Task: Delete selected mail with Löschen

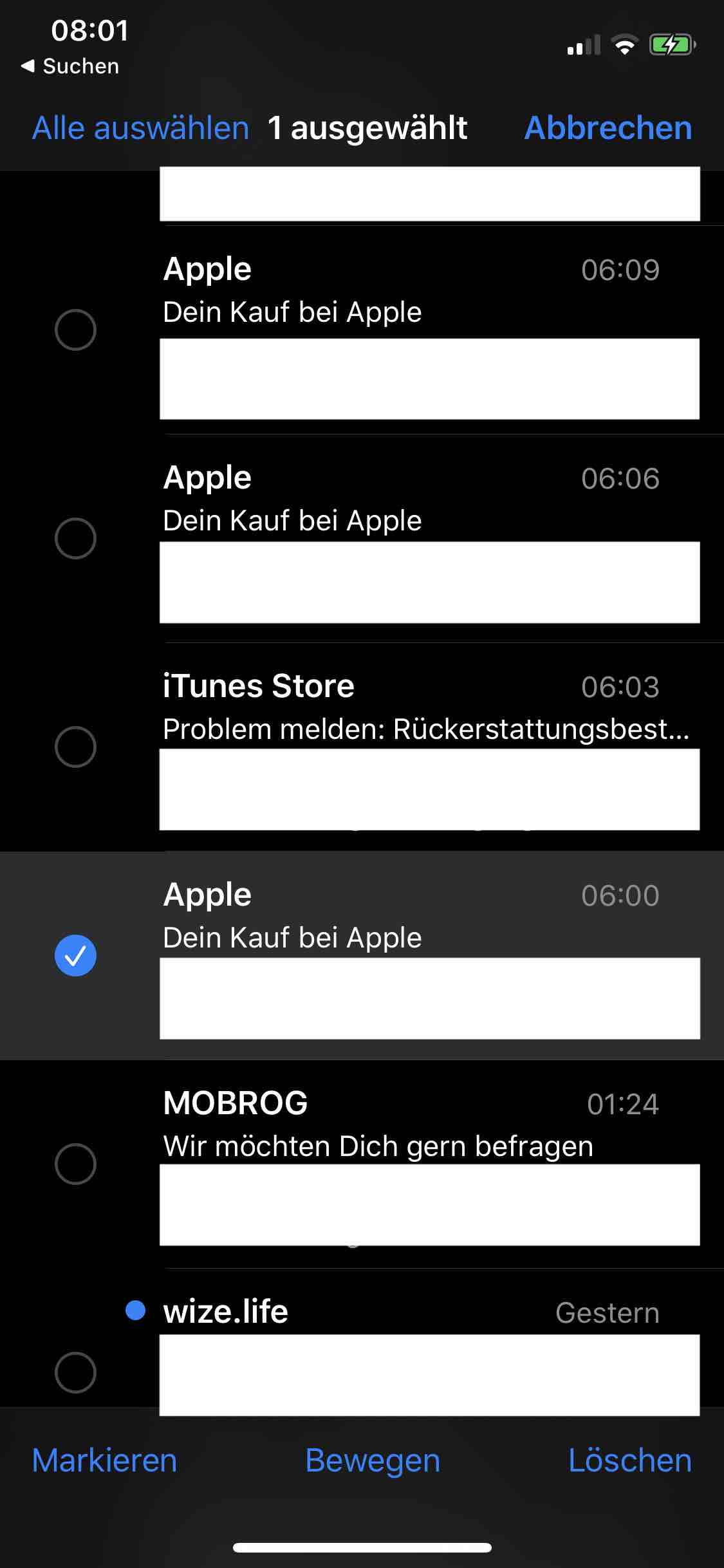Action: (x=630, y=1460)
